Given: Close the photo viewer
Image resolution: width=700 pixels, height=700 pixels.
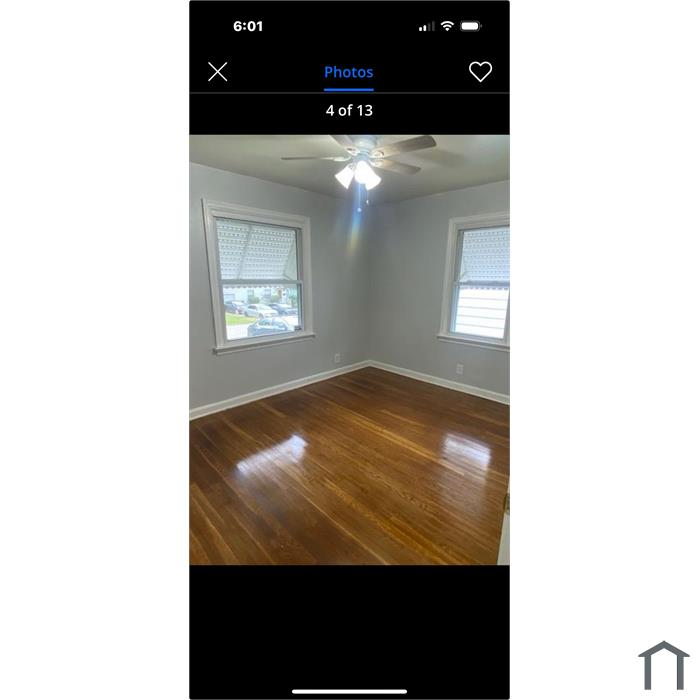Looking at the screenshot, I should pyautogui.click(x=218, y=72).
